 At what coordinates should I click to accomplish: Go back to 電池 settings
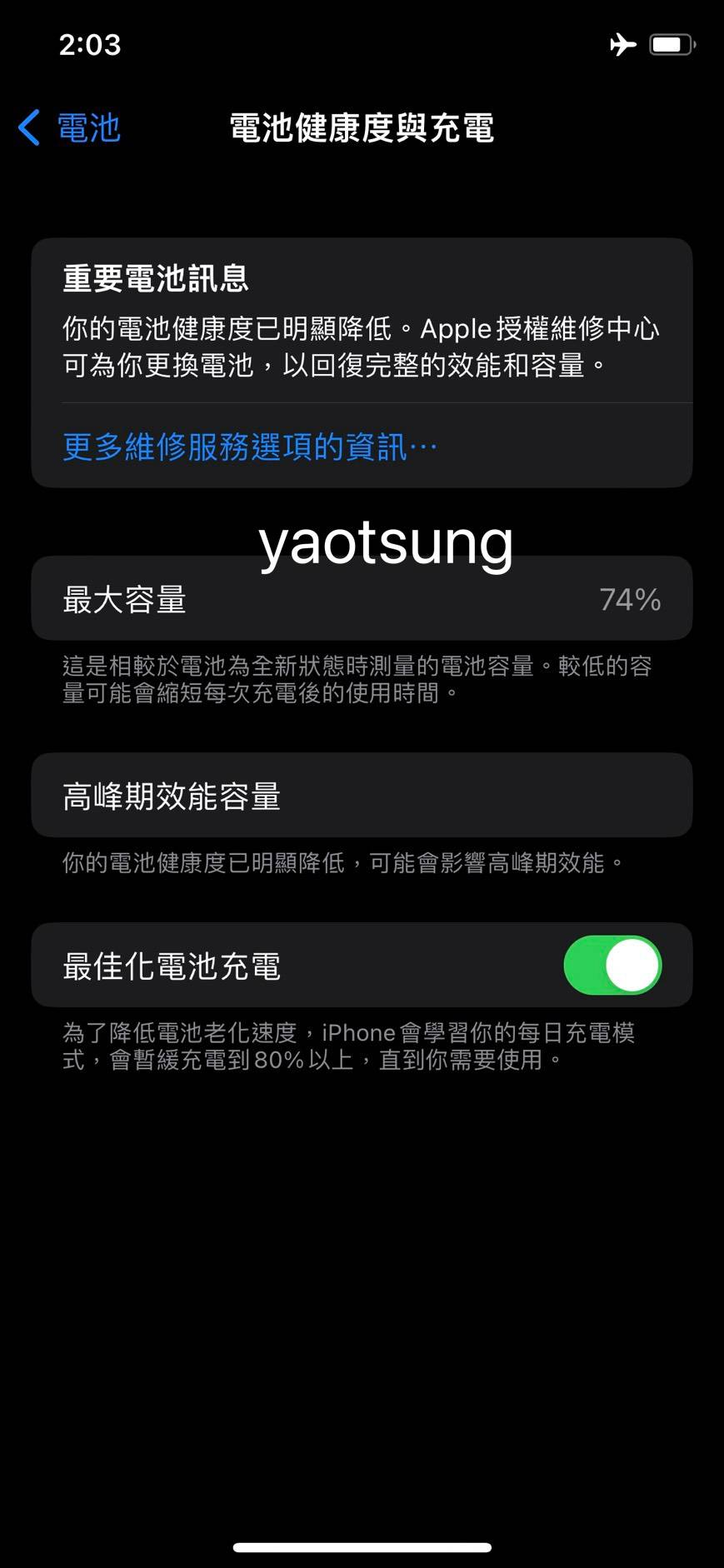point(70,128)
